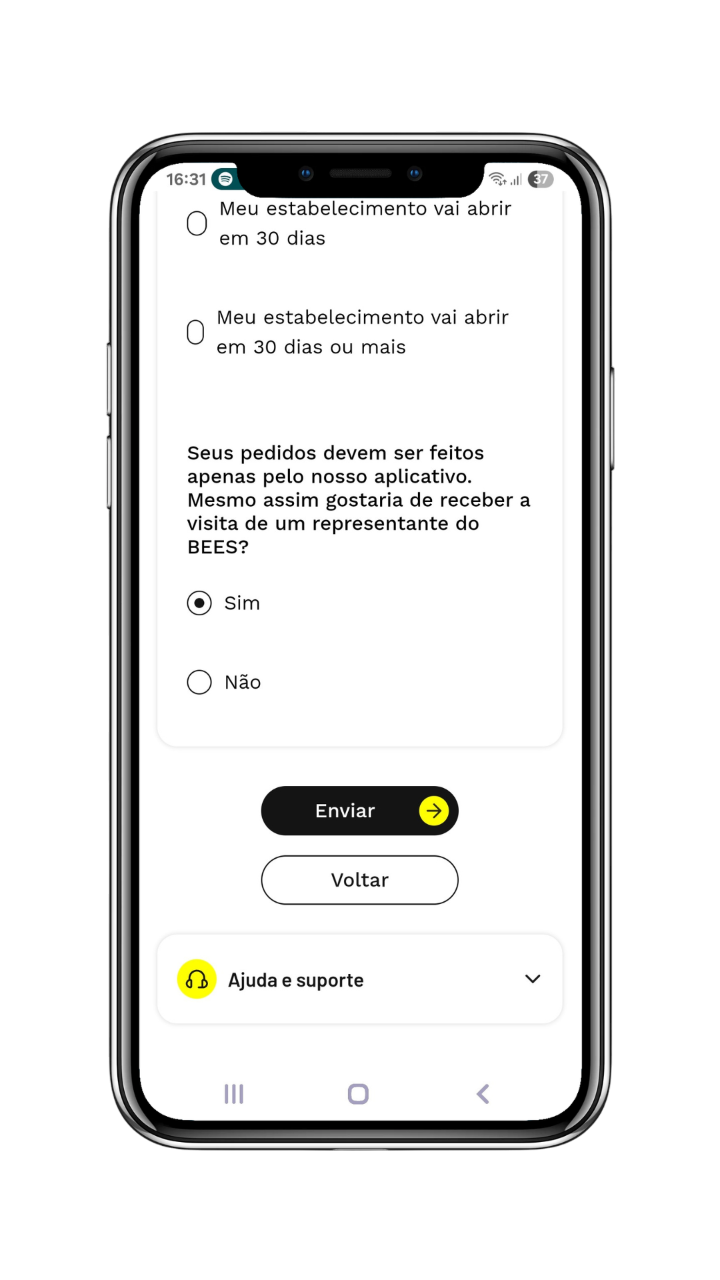Select the Sim radio button

click(199, 603)
